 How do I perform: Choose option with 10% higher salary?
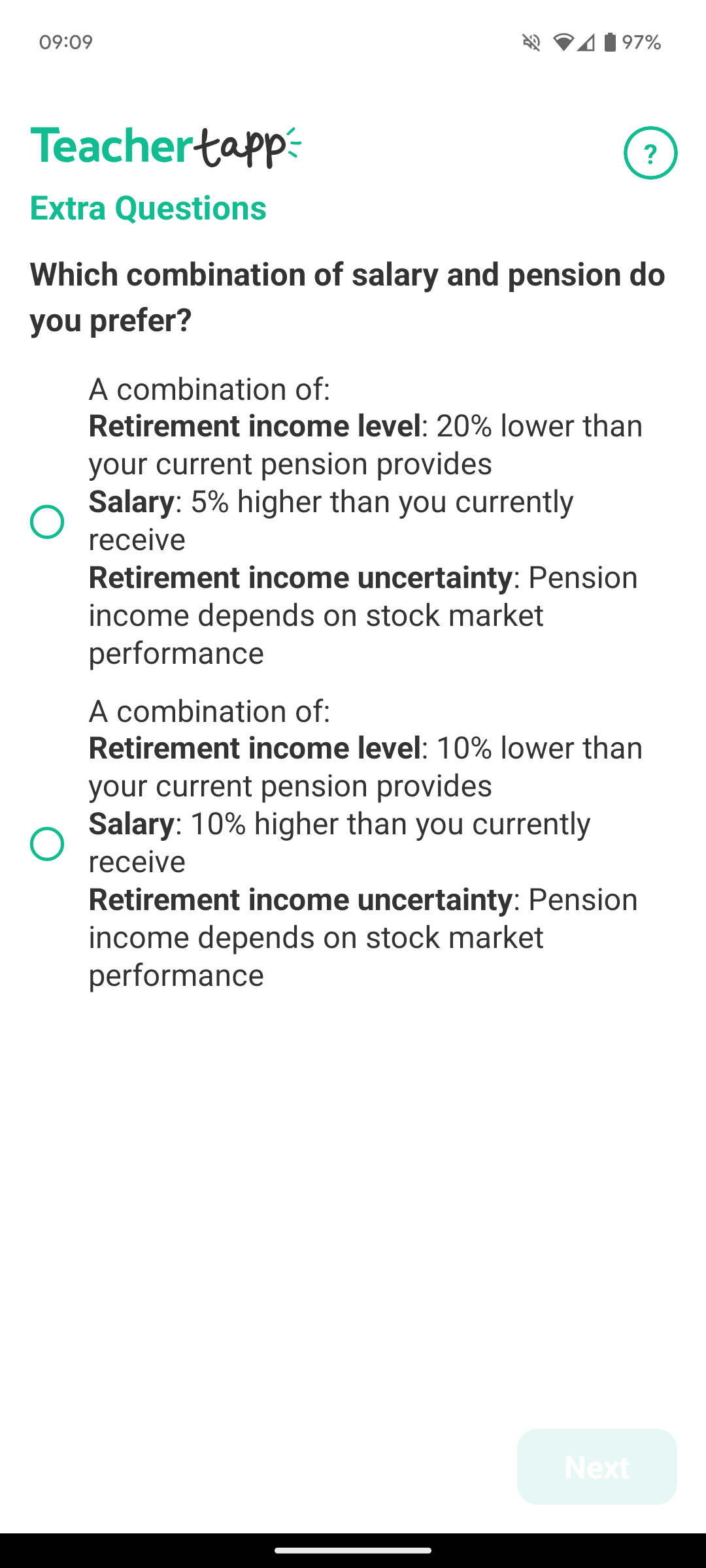click(47, 843)
